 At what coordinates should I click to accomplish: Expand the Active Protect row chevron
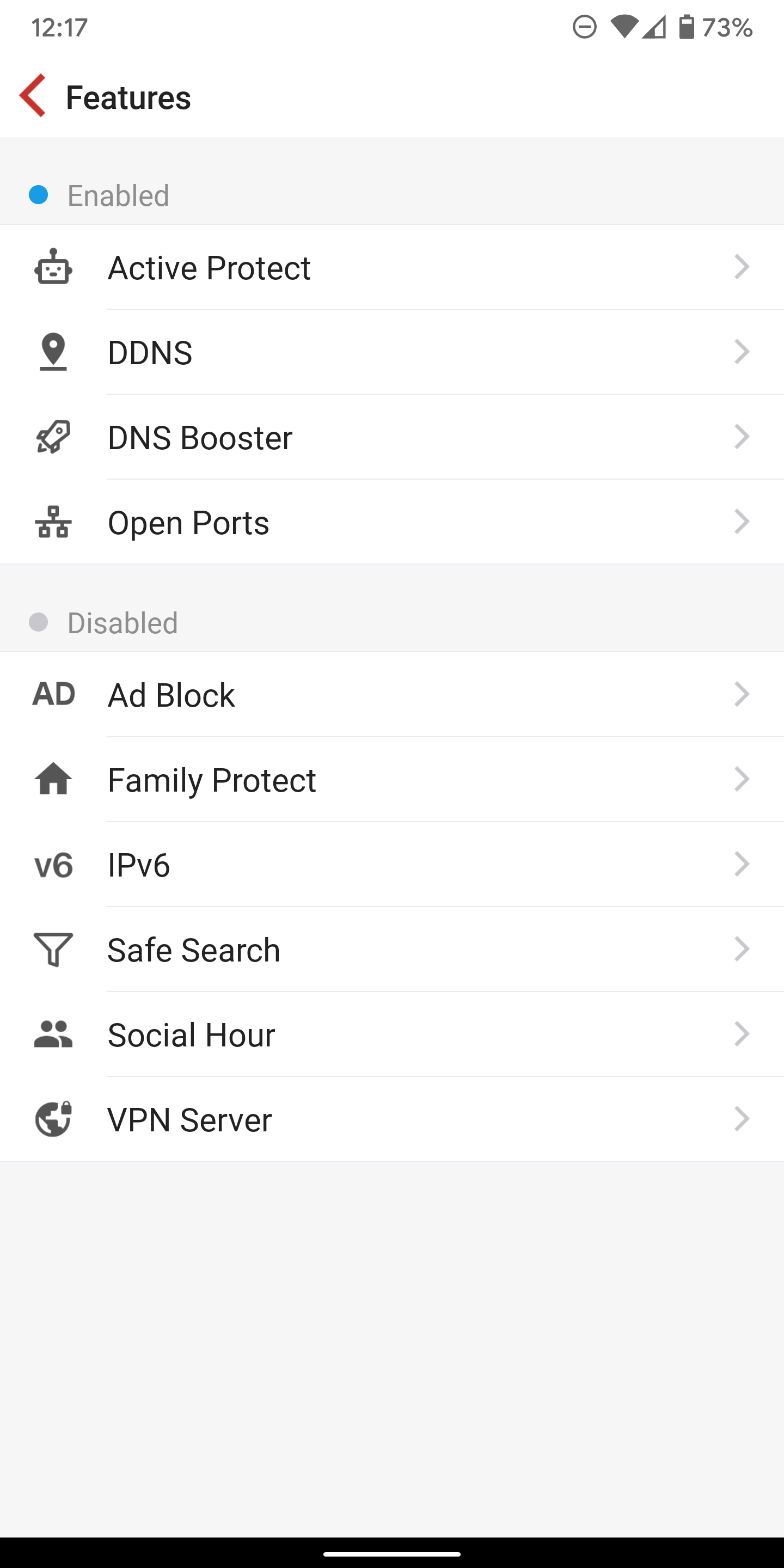coord(742,268)
